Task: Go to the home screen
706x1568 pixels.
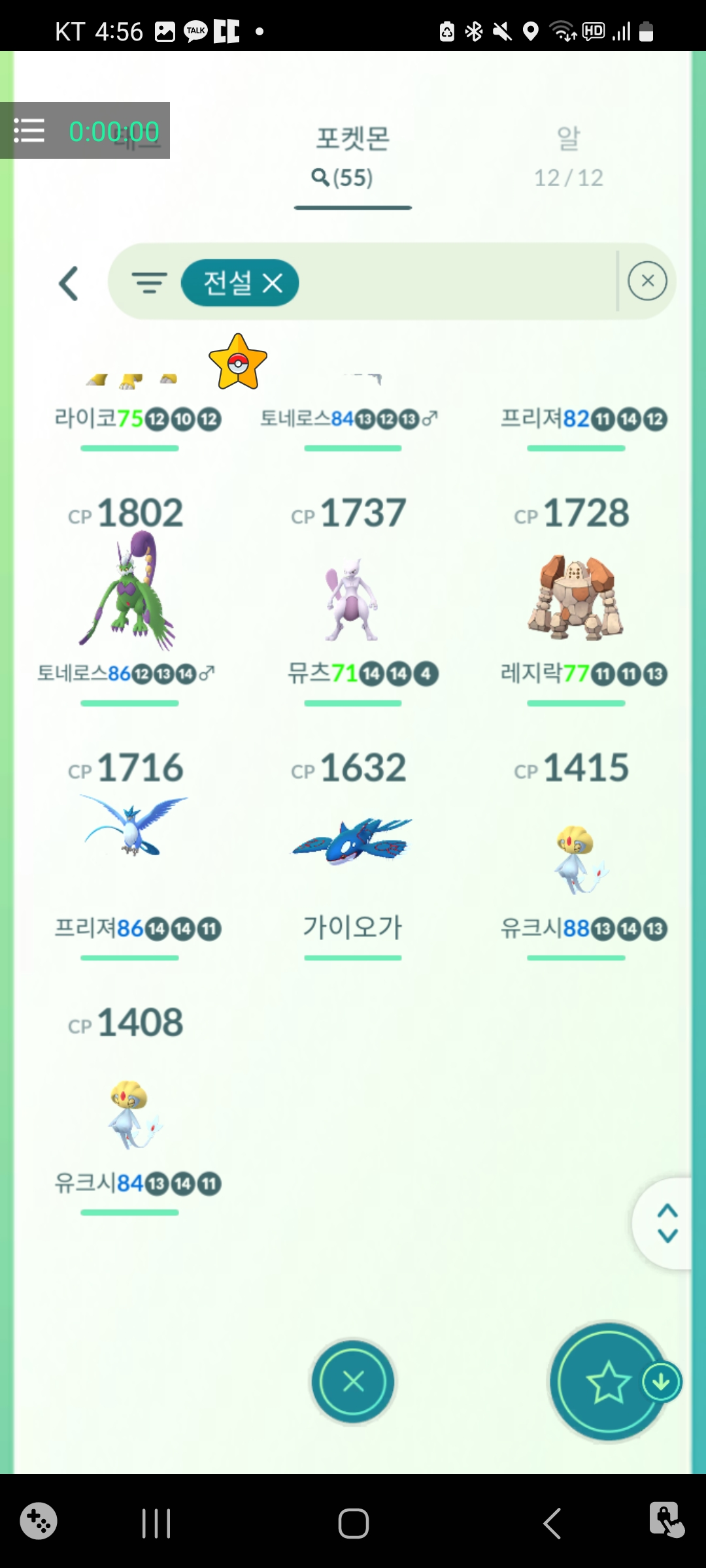Action: [x=353, y=1524]
